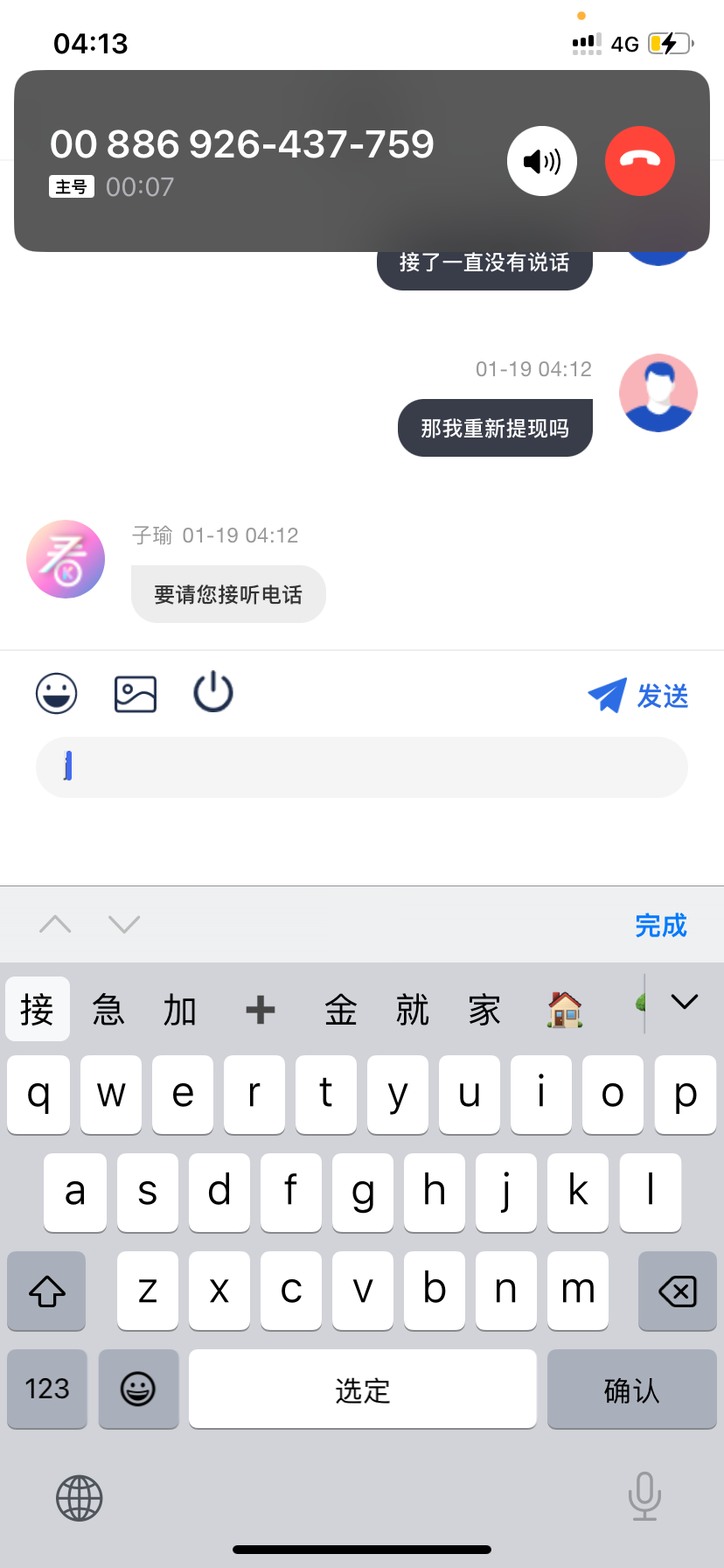
Task: Open the user's profile avatar
Action: pyautogui.click(x=658, y=393)
